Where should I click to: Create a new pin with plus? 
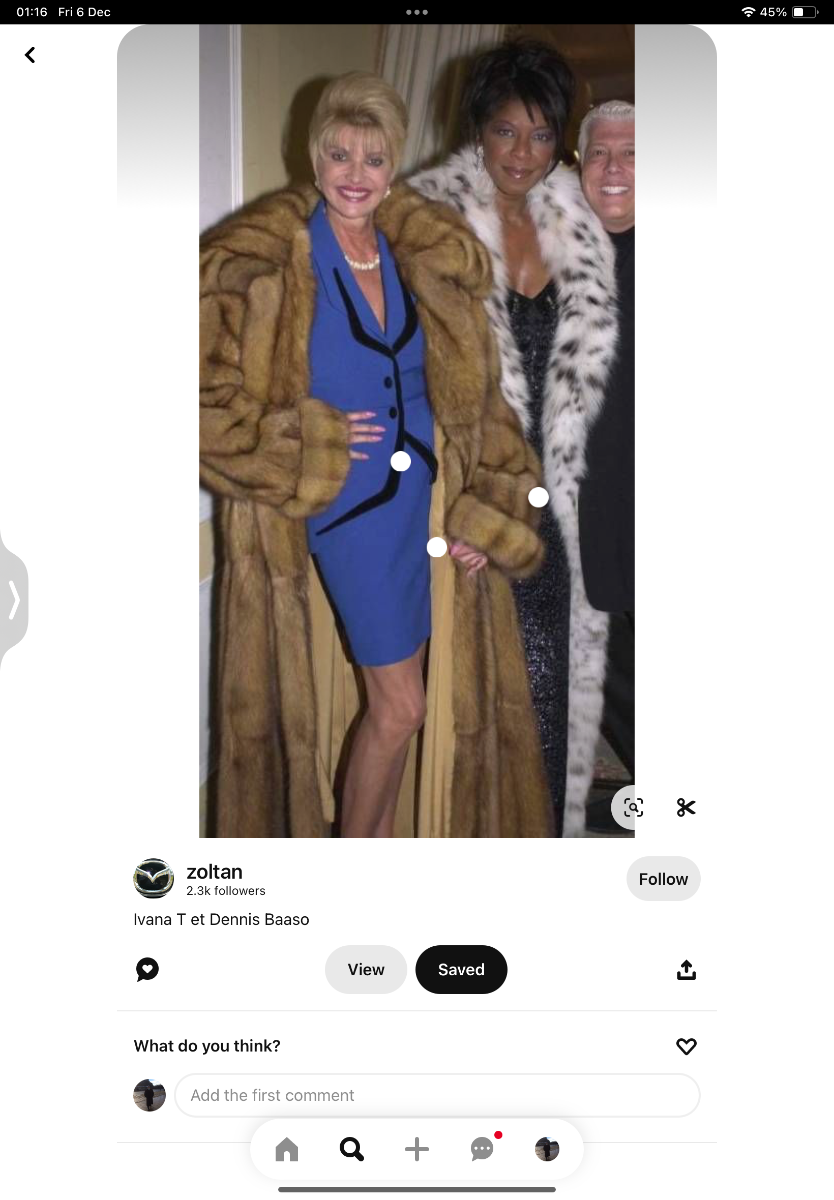(417, 1149)
